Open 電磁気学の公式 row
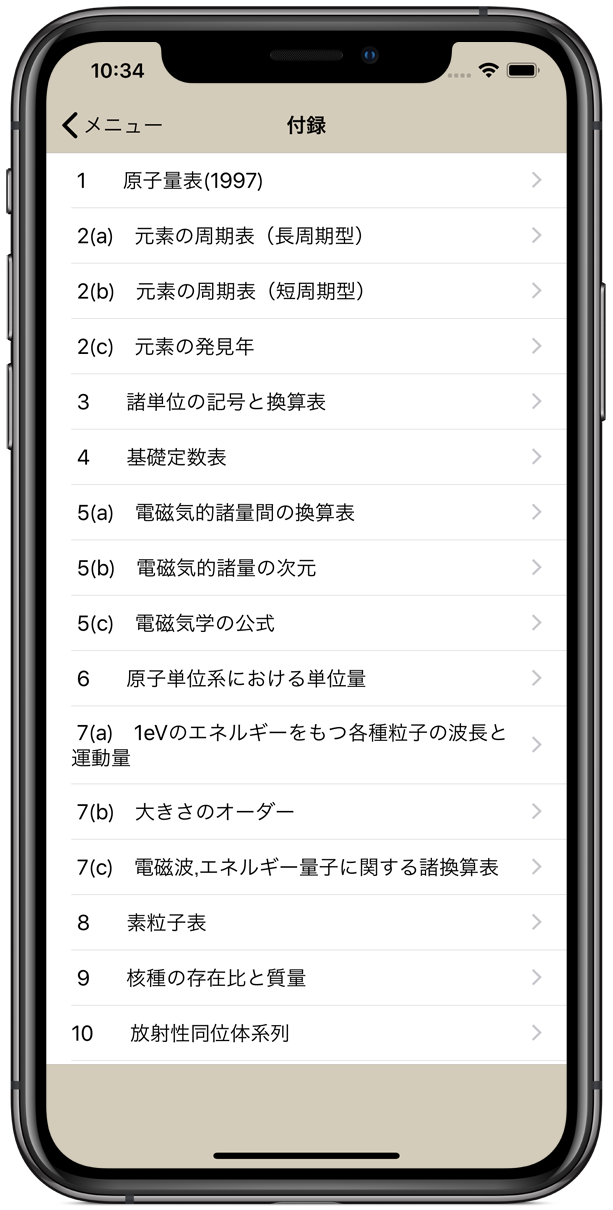613x1210 pixels. (x=306, y=623)
